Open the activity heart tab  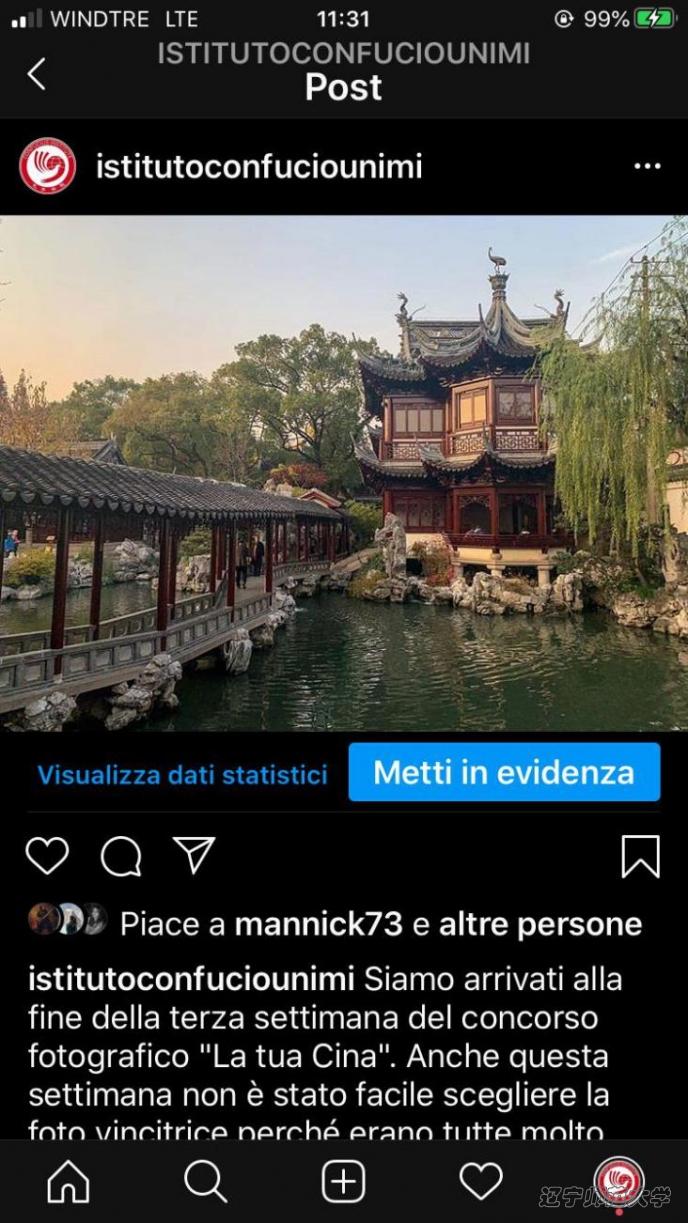coord(481,1182)
